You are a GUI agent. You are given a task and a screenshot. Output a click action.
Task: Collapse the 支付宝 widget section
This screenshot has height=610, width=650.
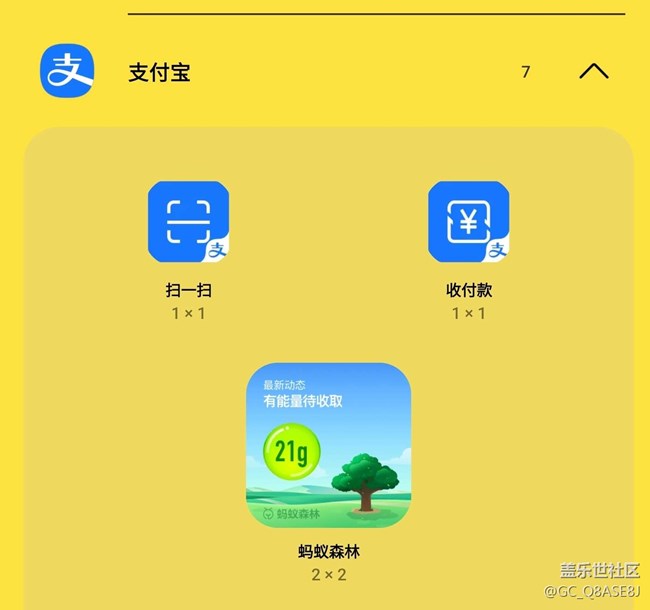coord(593,72)
